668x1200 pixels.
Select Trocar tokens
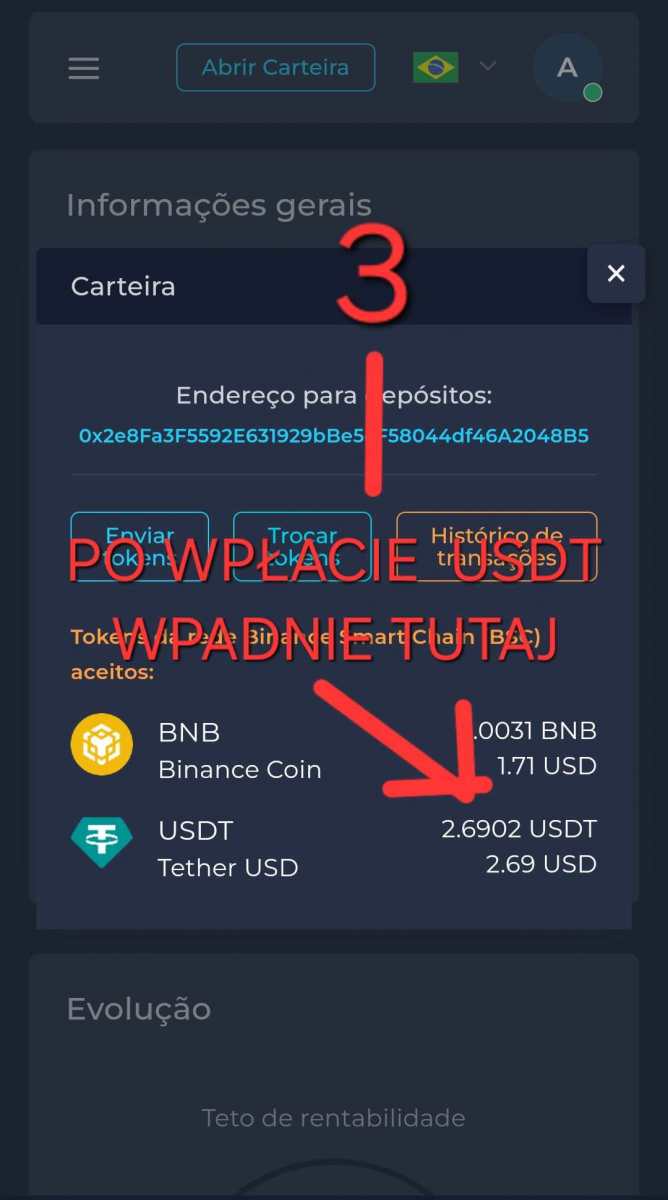coord(302,546)
